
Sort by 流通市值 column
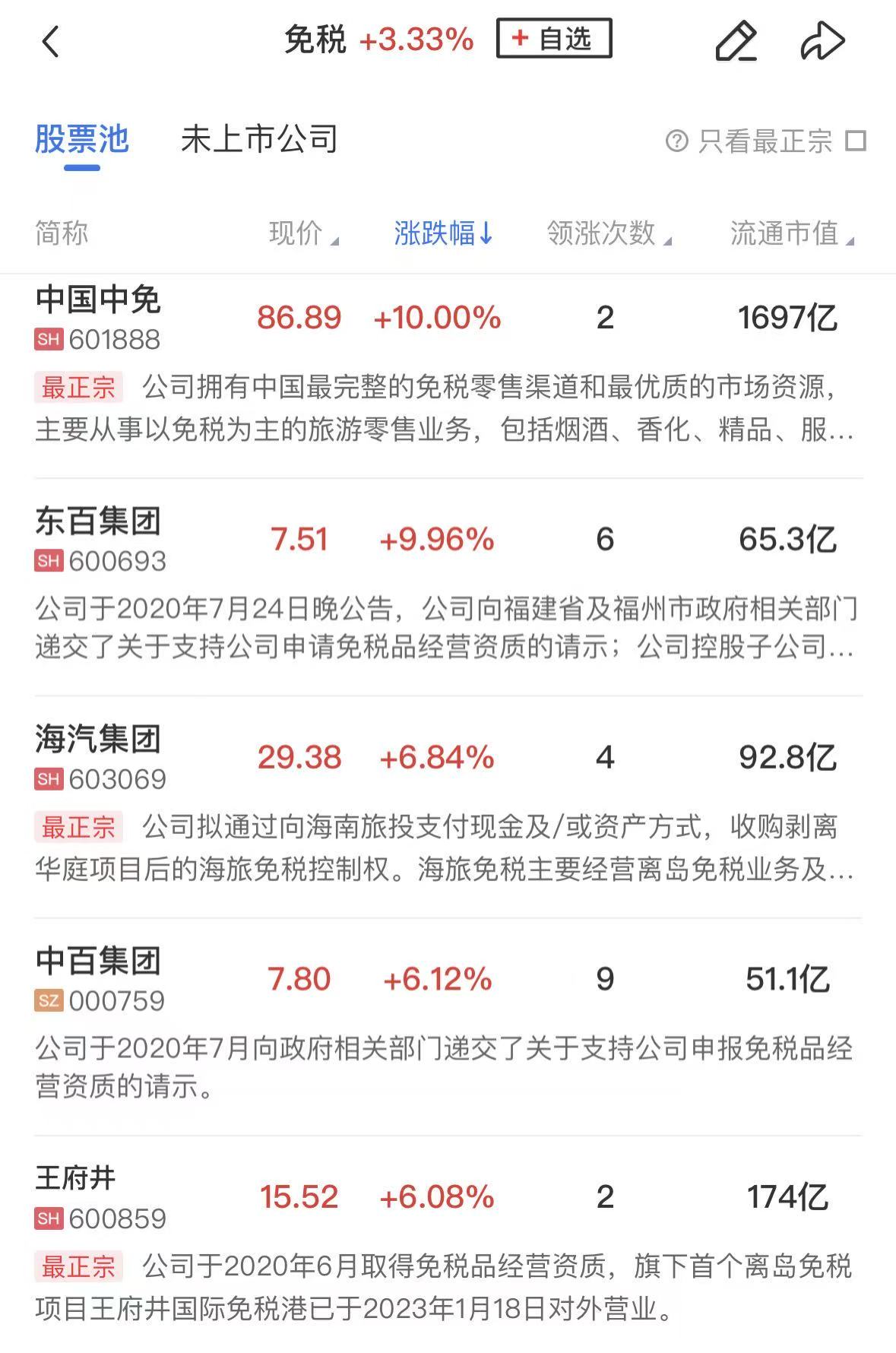(791, 233)
